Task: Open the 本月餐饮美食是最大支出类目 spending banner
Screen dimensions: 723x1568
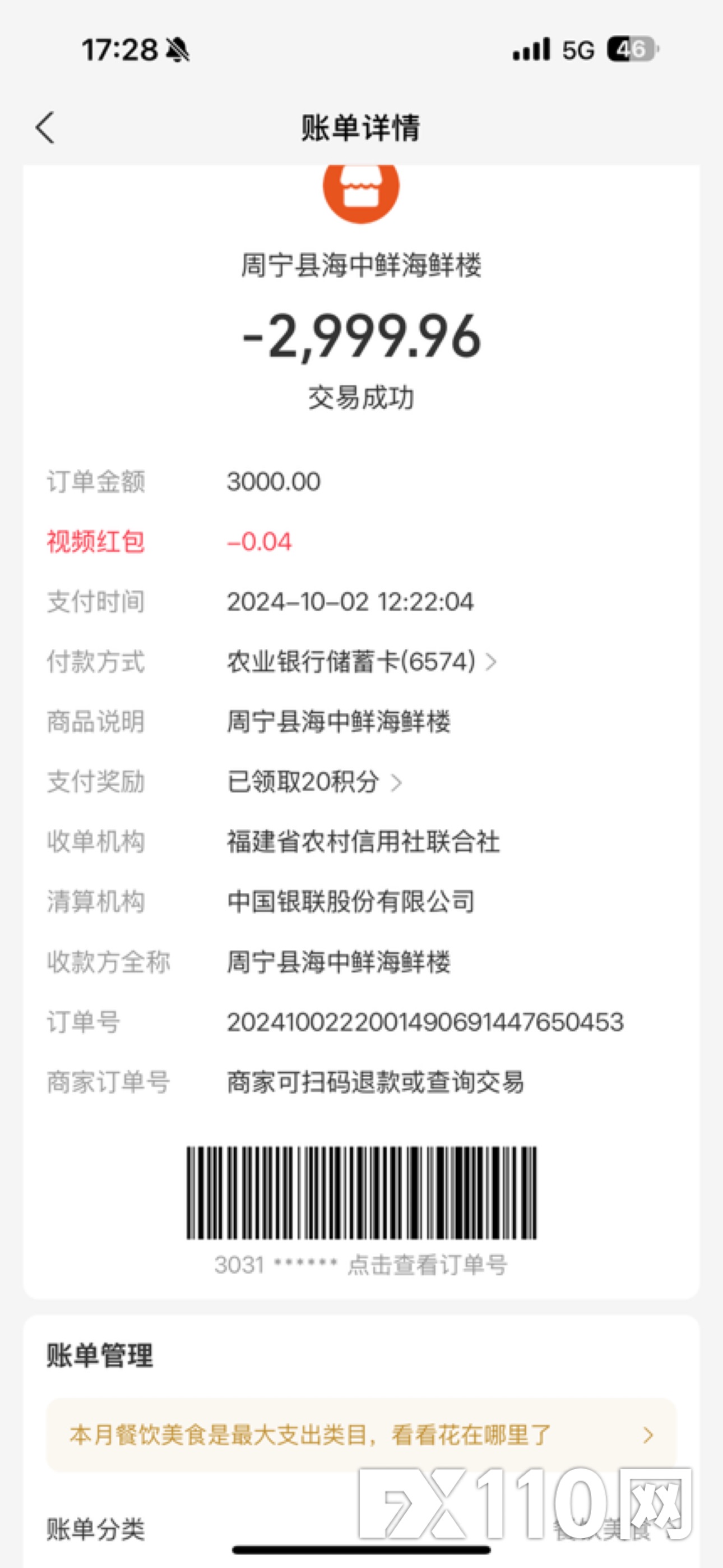Action: [x=361, y=1435]
